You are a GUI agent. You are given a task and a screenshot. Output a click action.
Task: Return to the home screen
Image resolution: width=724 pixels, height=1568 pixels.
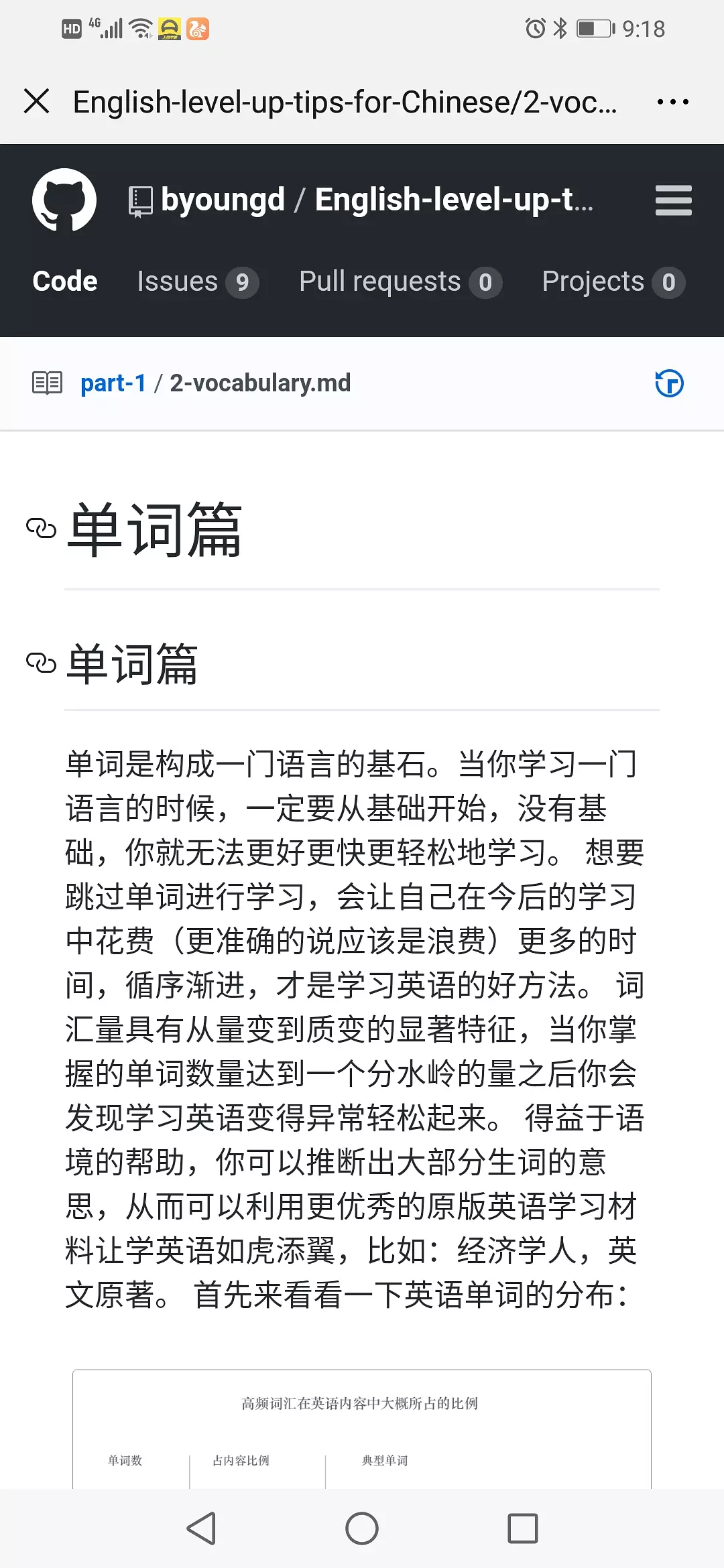362,1528
